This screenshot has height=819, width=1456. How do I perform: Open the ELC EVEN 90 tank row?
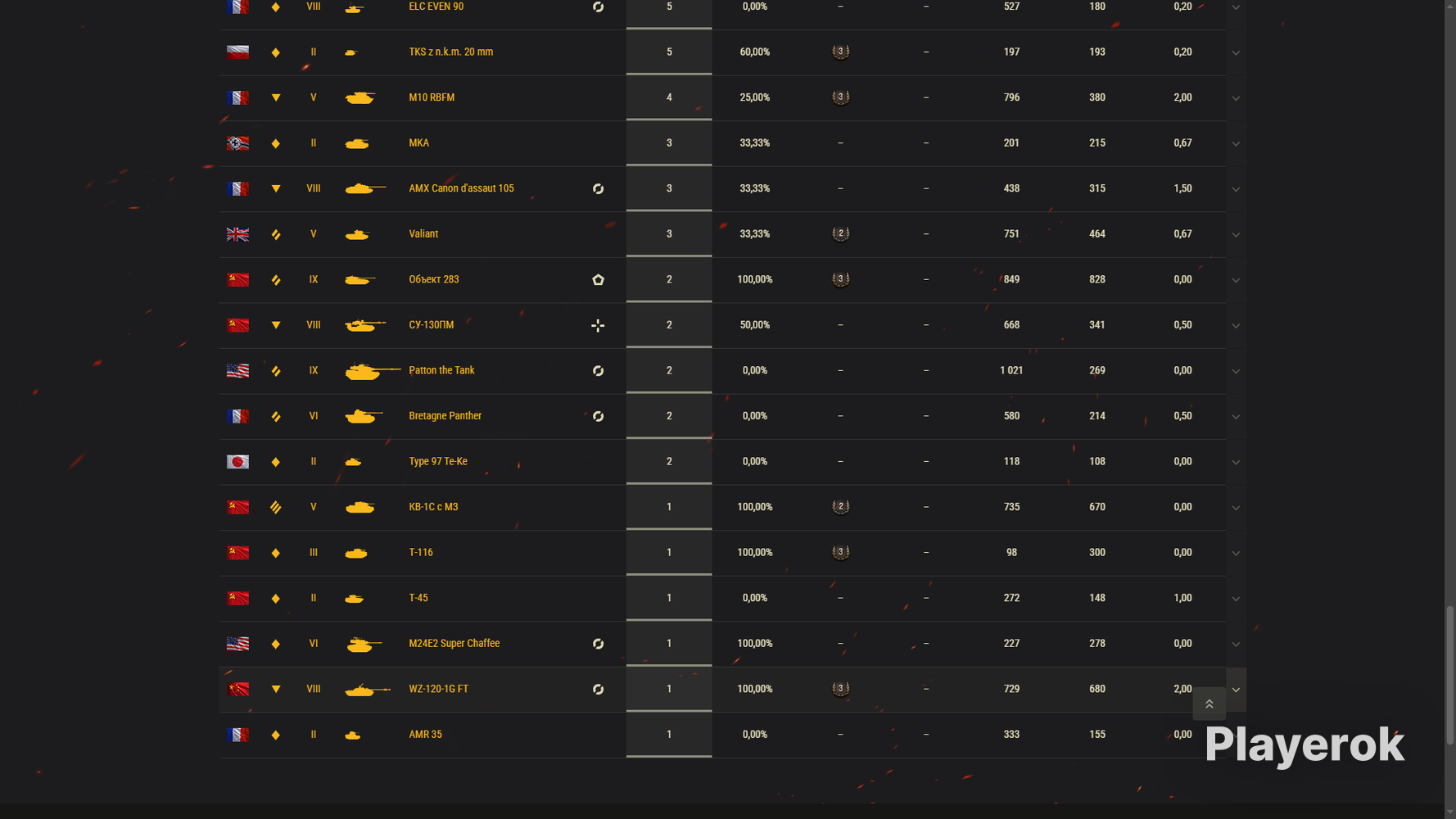(x=732, y=8)
